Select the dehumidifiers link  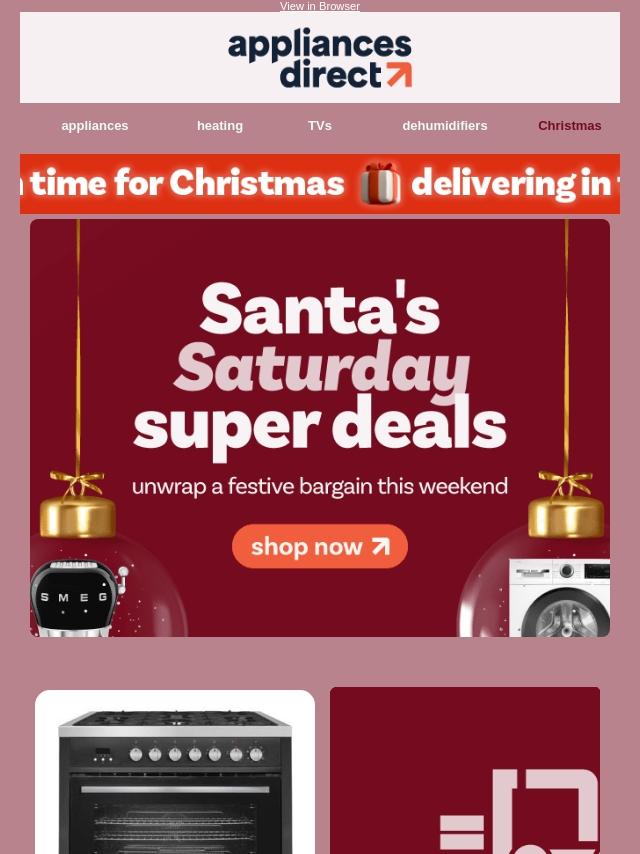[445, 126]
